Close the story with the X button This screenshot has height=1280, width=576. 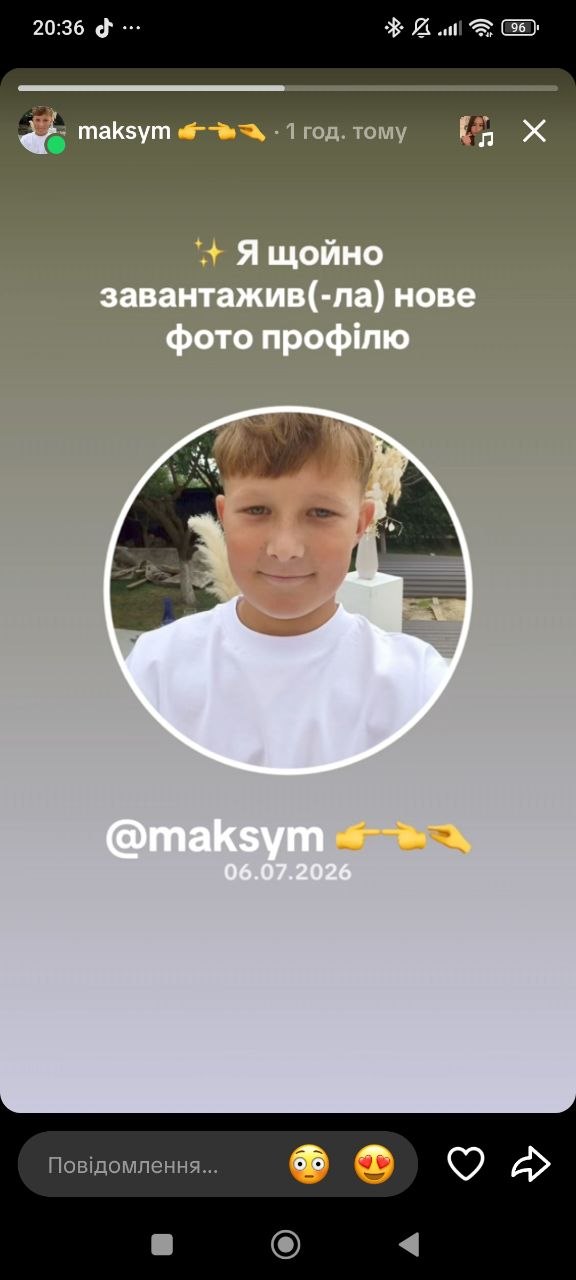(534, 131)
